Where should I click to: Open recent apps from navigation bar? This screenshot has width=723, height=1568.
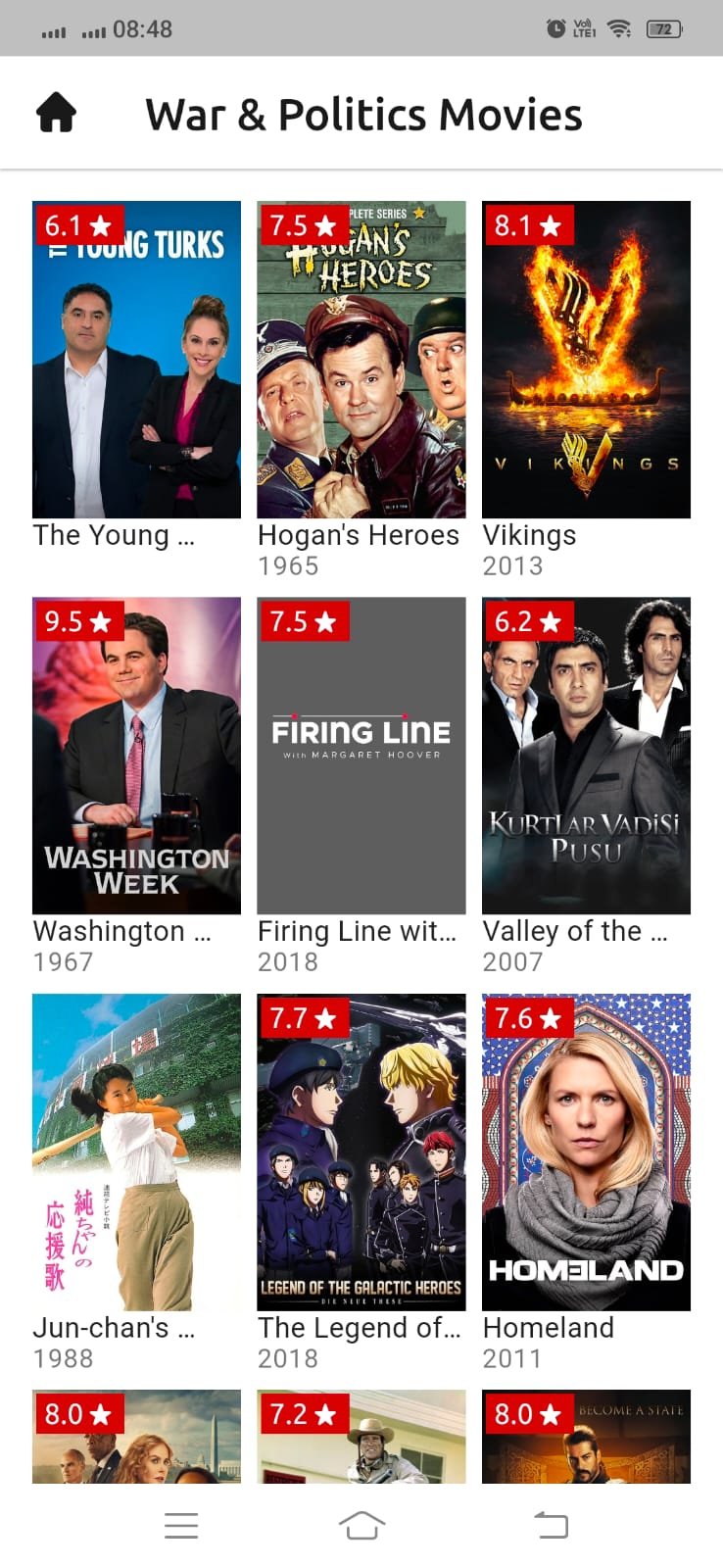pos(181,1525)
